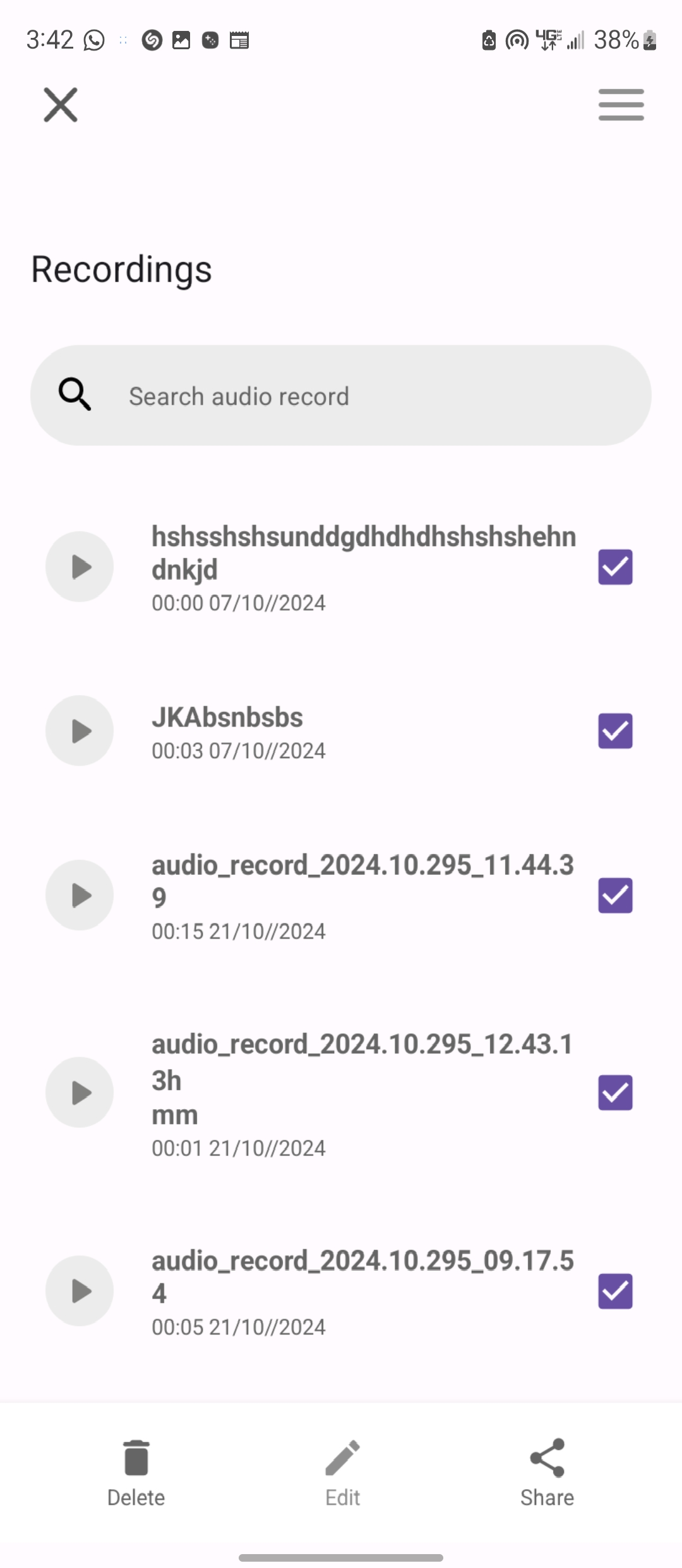Play audio_record_2024.10.295_09.17.54
This screenshot has height=1568, width=682.
coord(79,1291)
